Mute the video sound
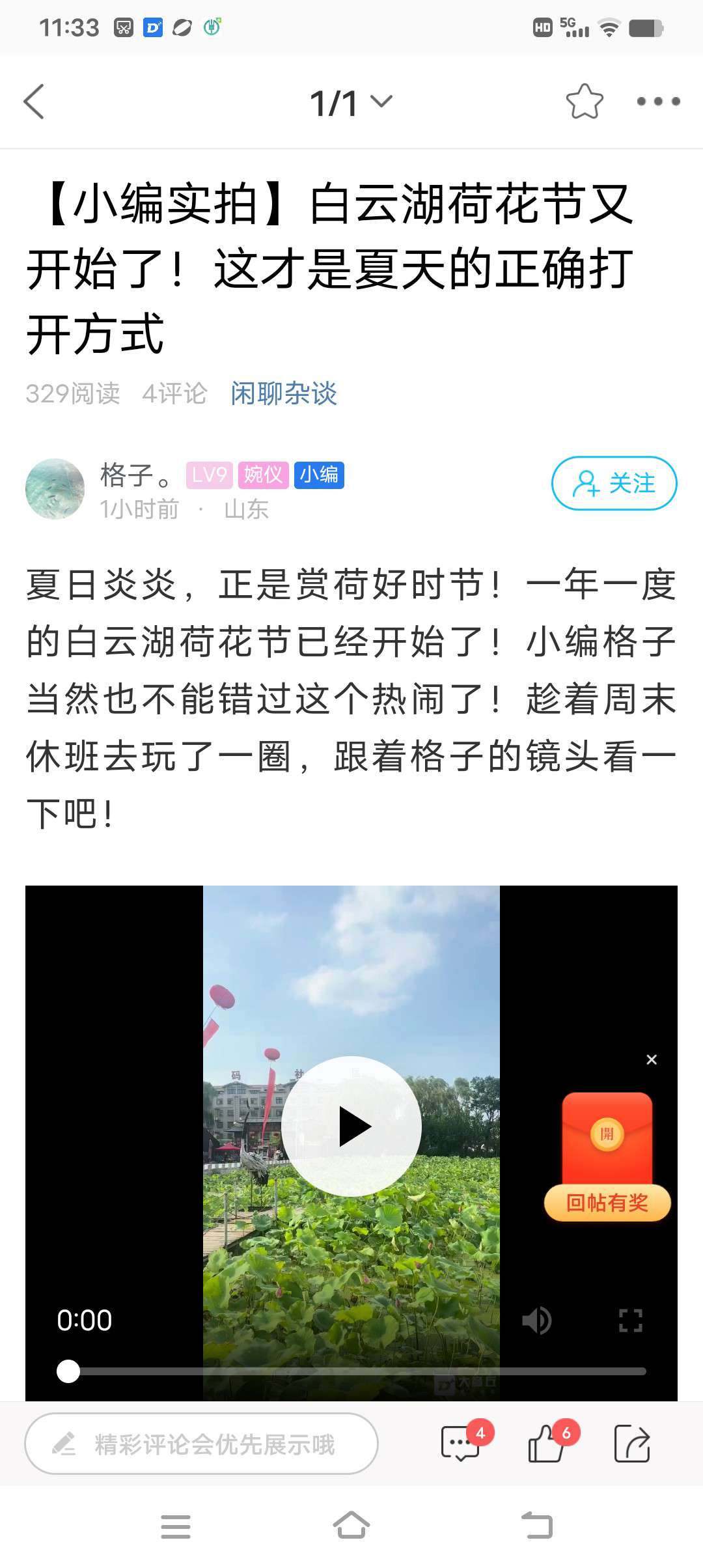 536,1321
